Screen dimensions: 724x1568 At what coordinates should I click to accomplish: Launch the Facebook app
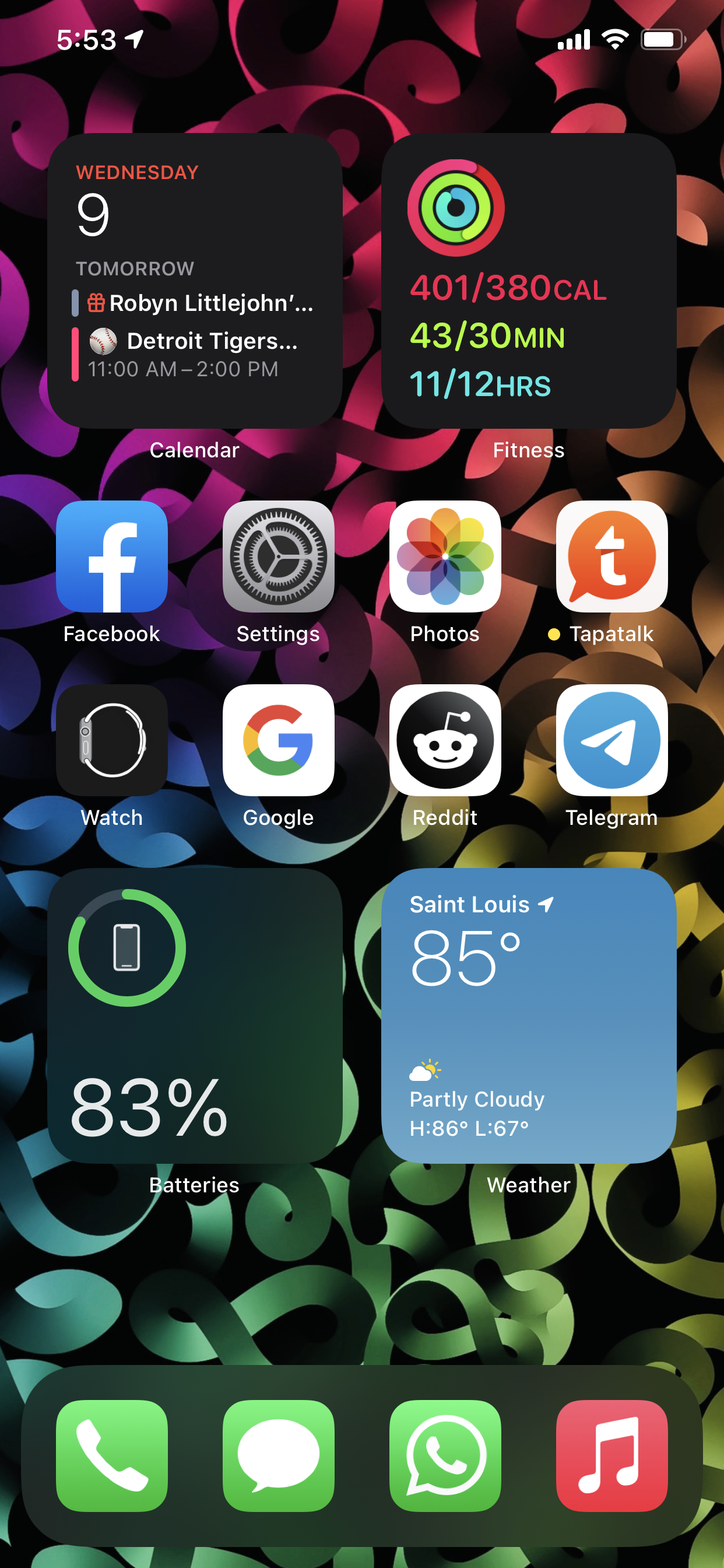coord(112,556)
